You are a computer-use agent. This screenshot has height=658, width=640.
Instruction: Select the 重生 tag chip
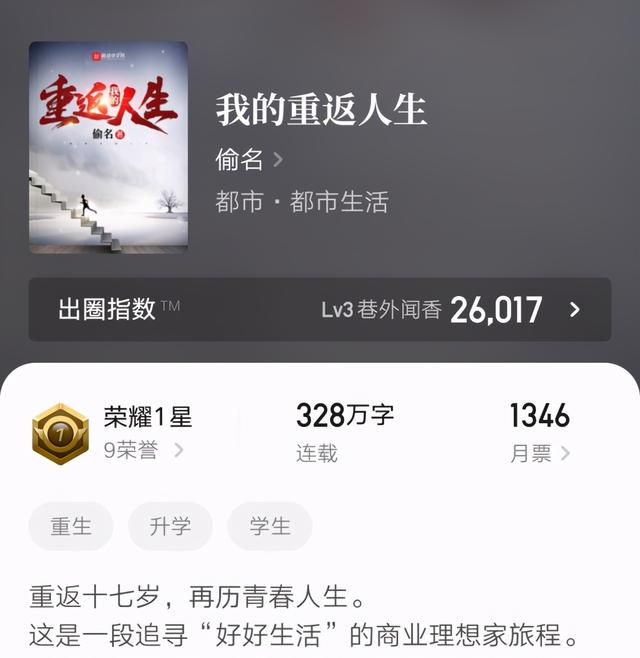[x=71, y=527]
